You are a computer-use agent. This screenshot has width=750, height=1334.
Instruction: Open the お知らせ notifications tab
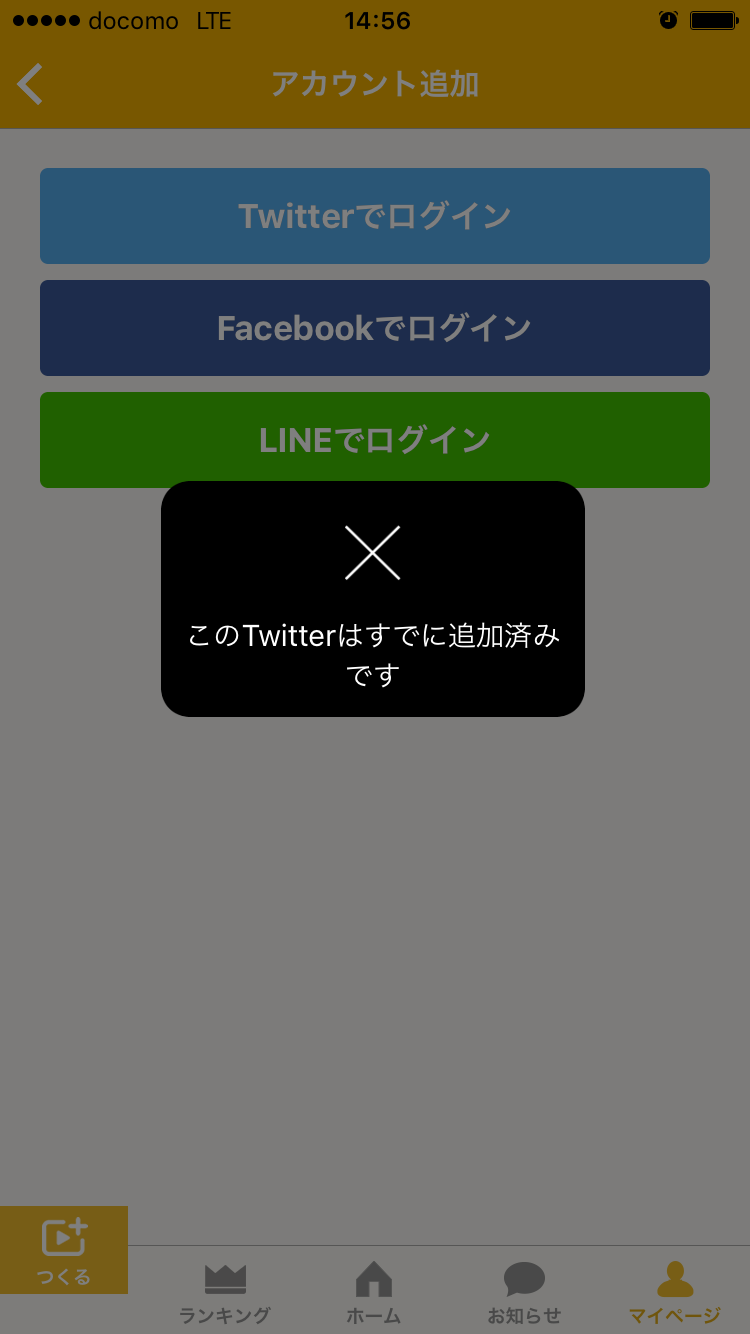524,1292
